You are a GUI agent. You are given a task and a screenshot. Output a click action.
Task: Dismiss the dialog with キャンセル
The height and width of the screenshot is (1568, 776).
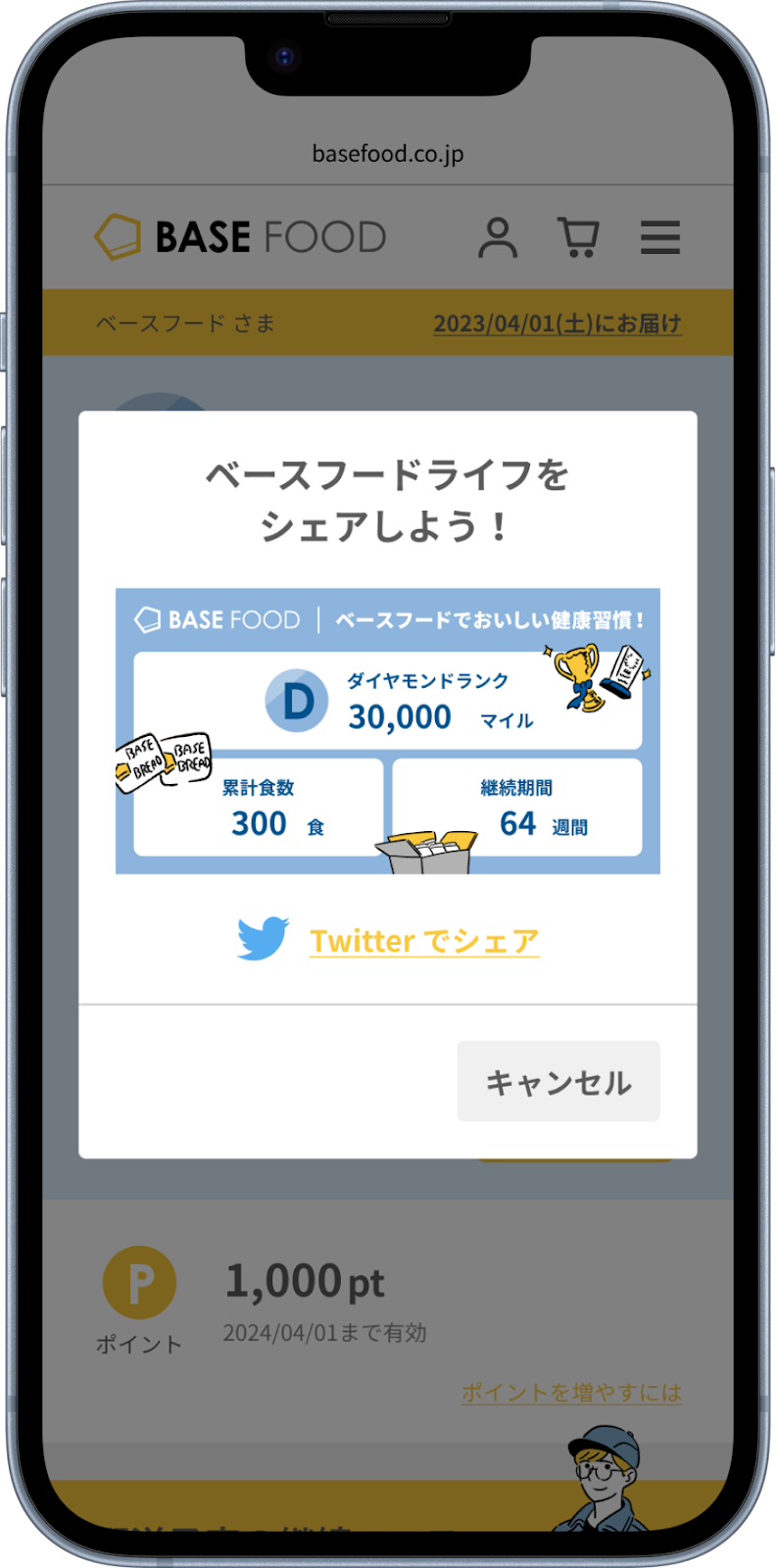click(x=558, y=1082)
